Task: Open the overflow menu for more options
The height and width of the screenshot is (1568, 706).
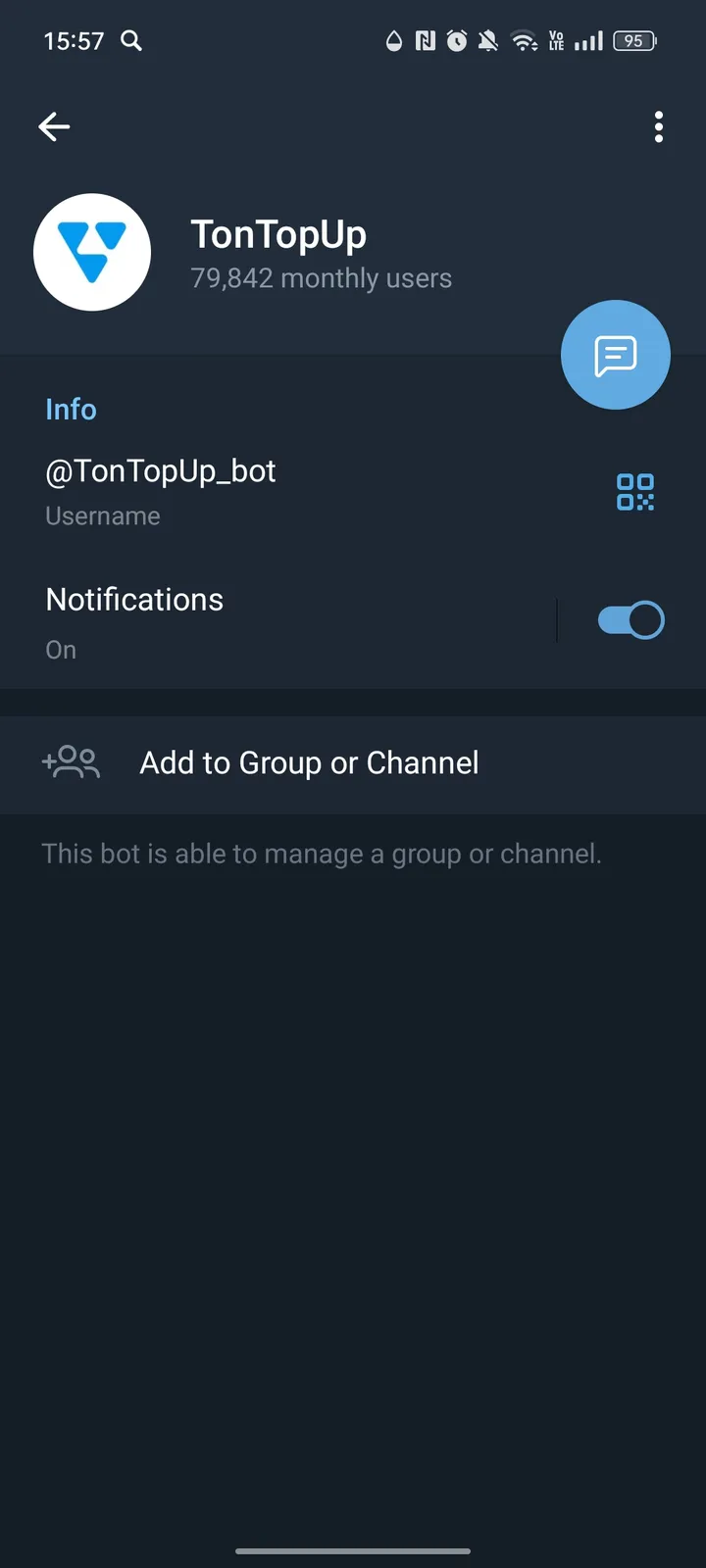Action: [x=658, y=126]
